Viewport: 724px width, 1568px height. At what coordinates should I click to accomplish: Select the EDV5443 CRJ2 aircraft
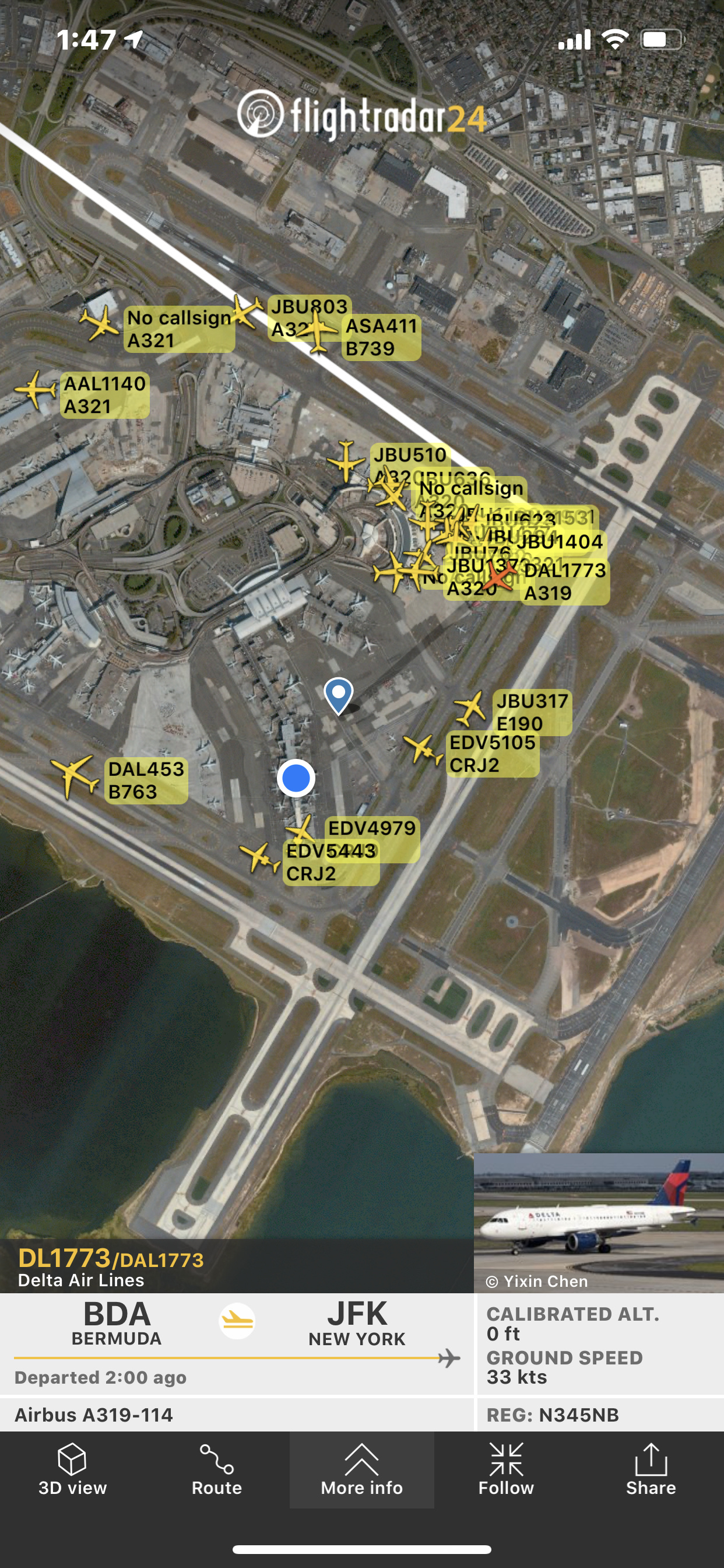260,857
